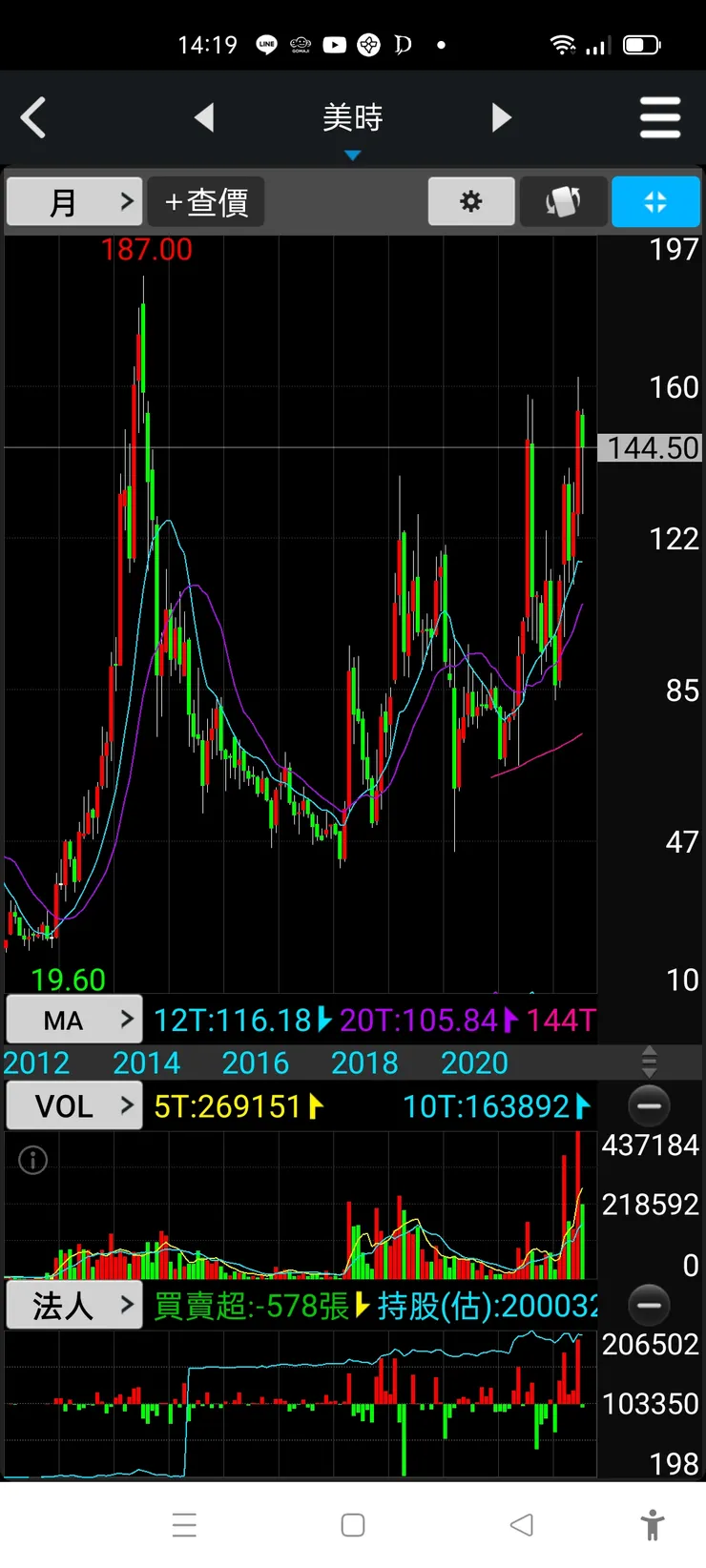
Task: Toggle the blue fullscreen chart button
Action: [x=655, y=201]
